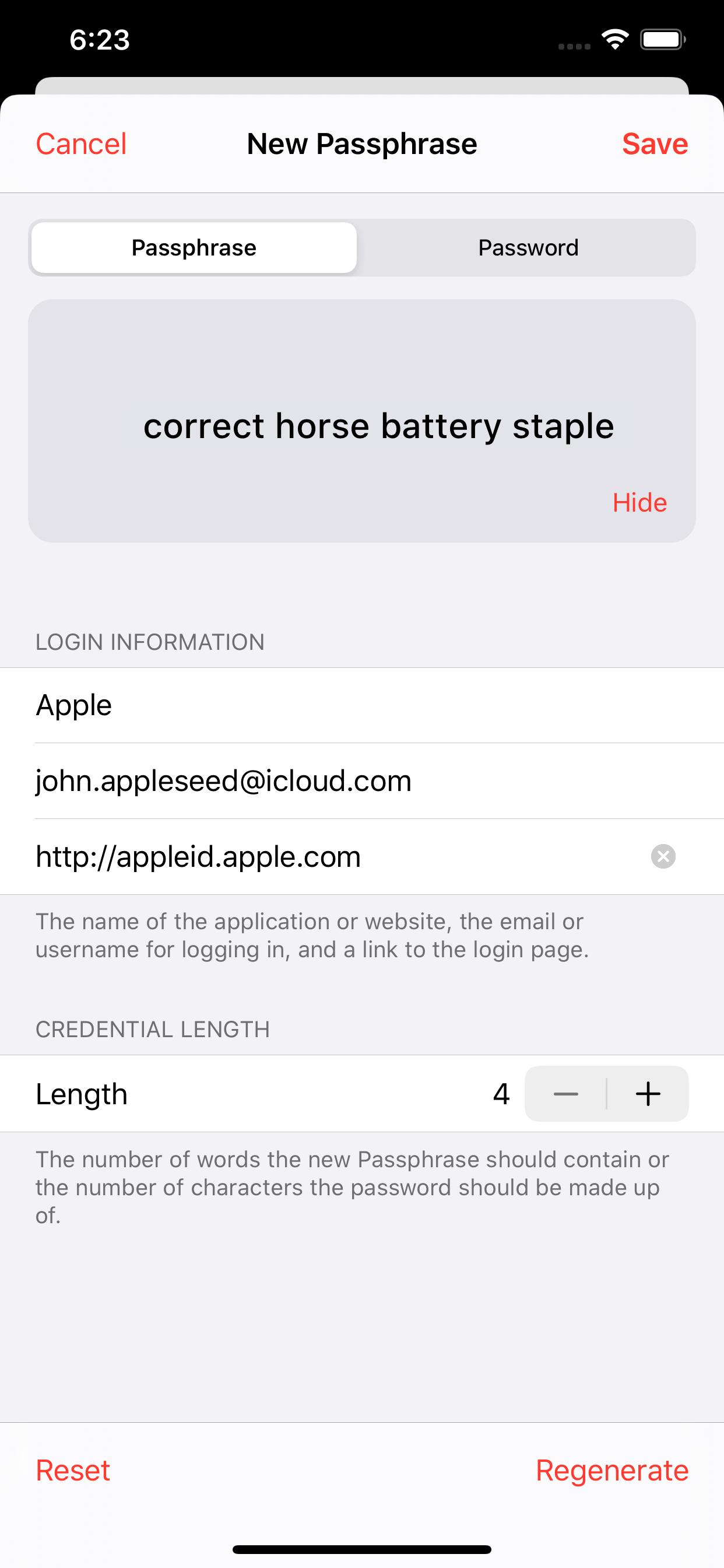Save the new passphrase
The width and height of the screenshot is (724, 1568).
click(654, 144)
